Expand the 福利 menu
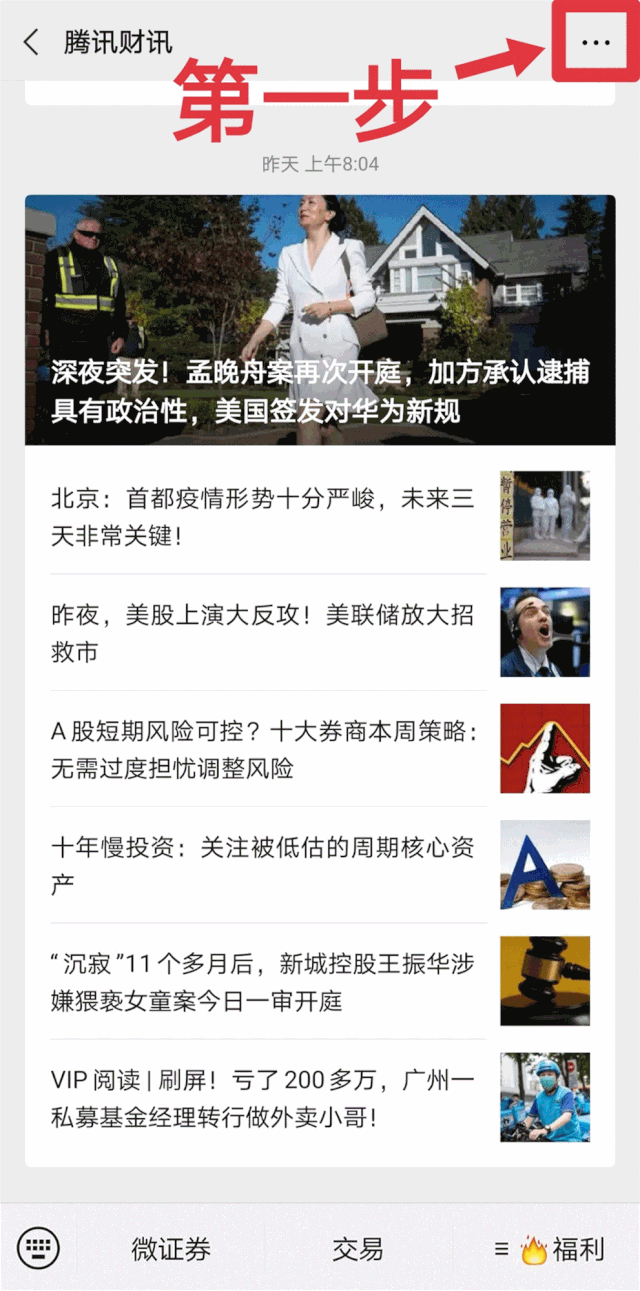Screen dimensions: 640x1291 pyautogui.click(x=549, y=1248)
